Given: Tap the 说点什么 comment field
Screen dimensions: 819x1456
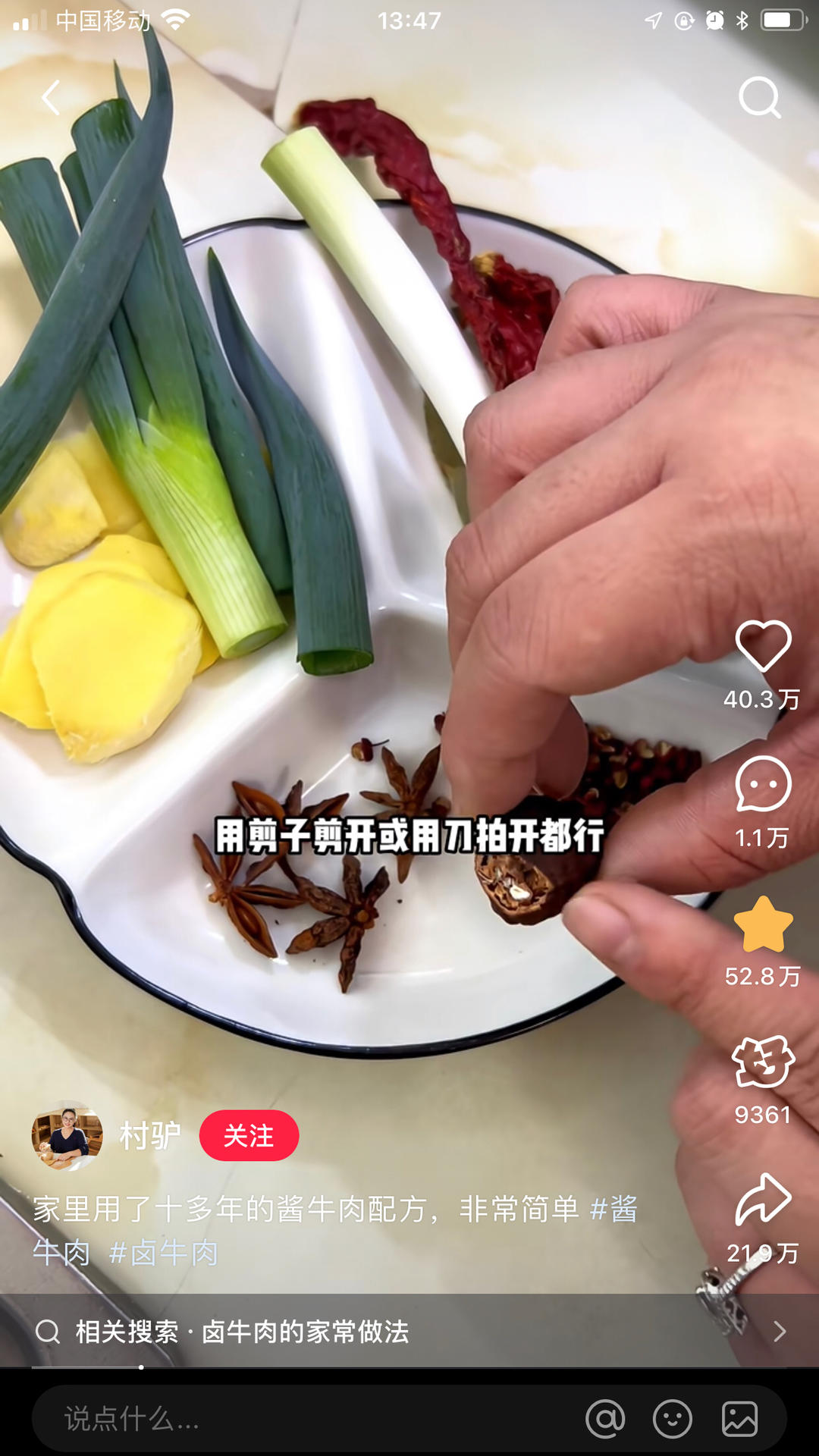Looking at the screenshot, I should point(303,1418).
